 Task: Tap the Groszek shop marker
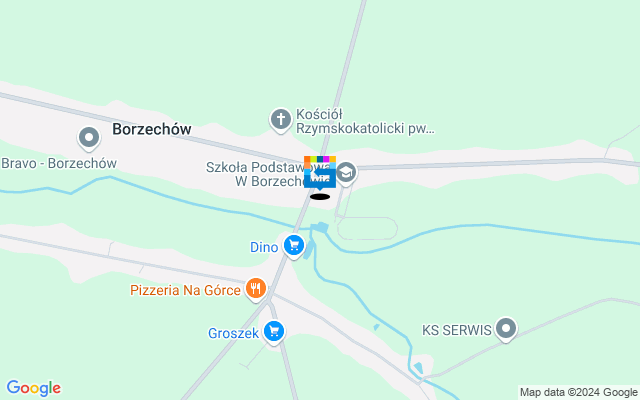[x=274, y=332]
